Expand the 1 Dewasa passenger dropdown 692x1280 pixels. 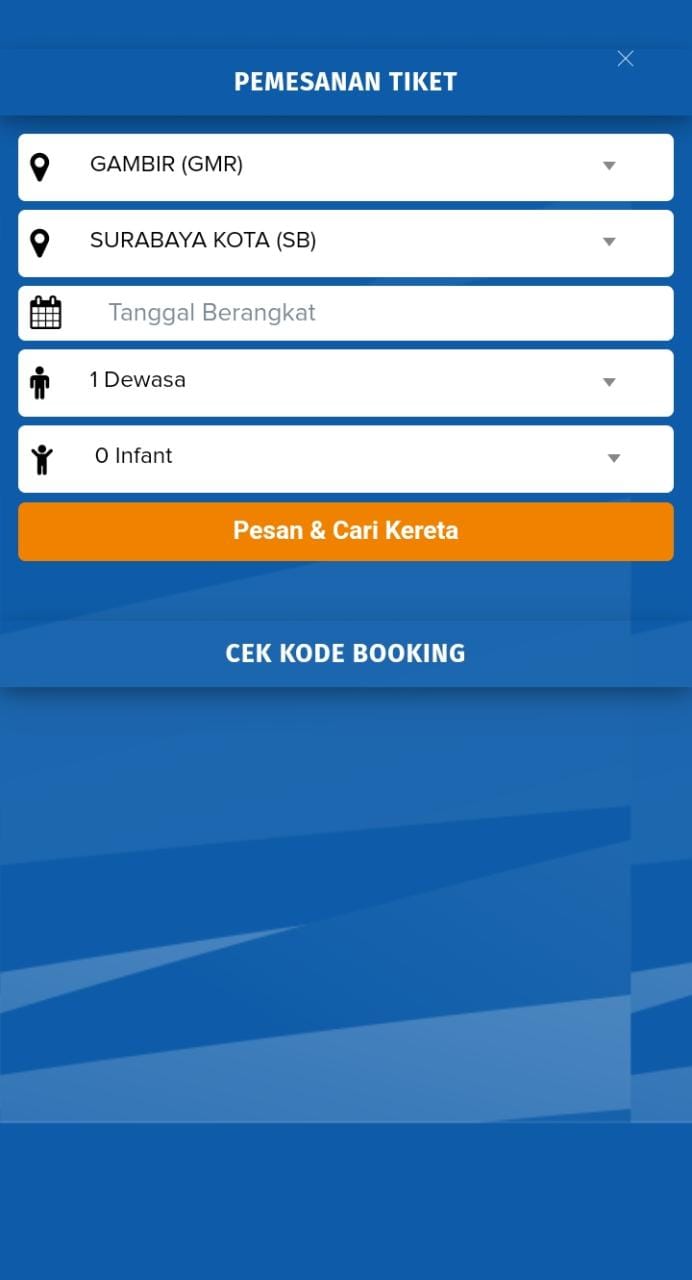(345, 382)
